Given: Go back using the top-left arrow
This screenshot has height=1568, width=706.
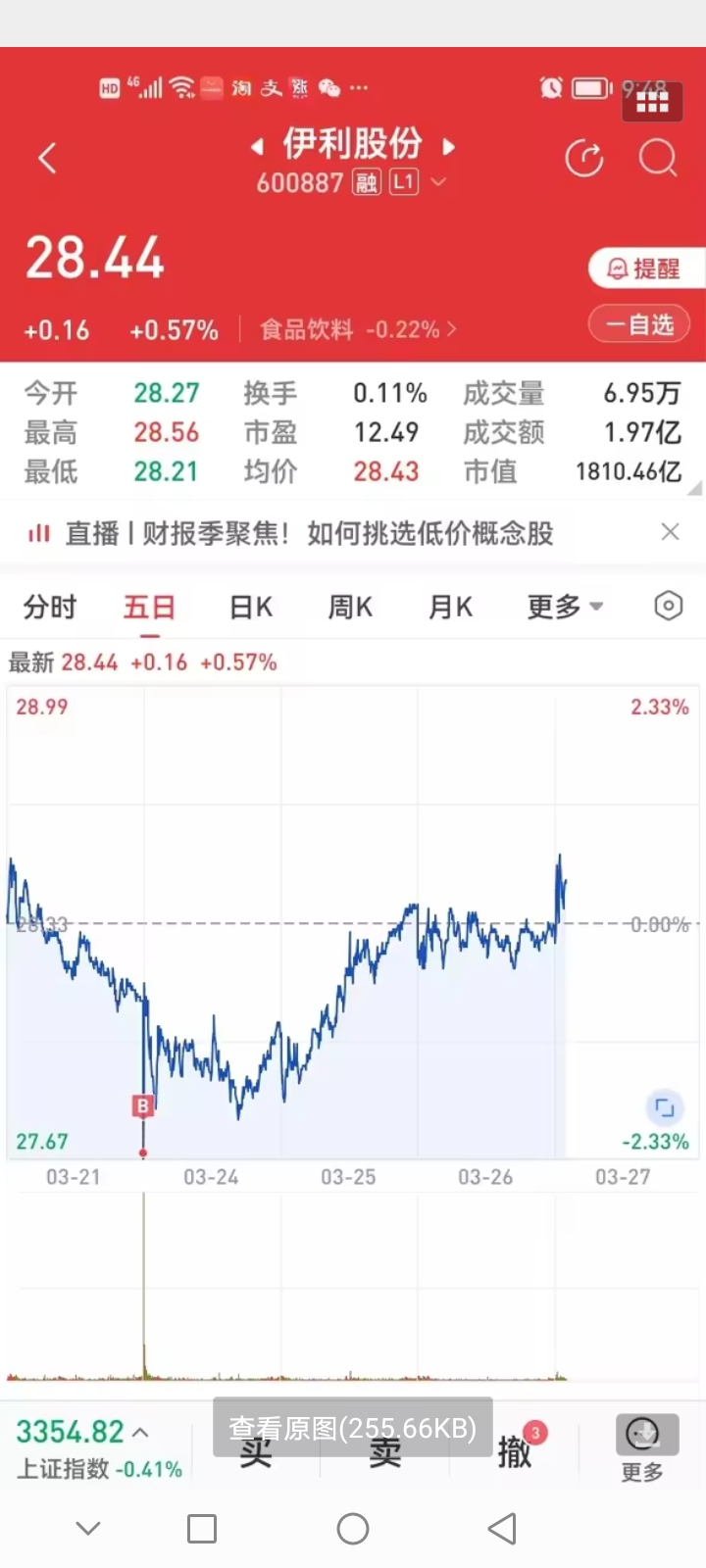Looking at the screenshot, I should pyautogui.click(x=47, y=158).
